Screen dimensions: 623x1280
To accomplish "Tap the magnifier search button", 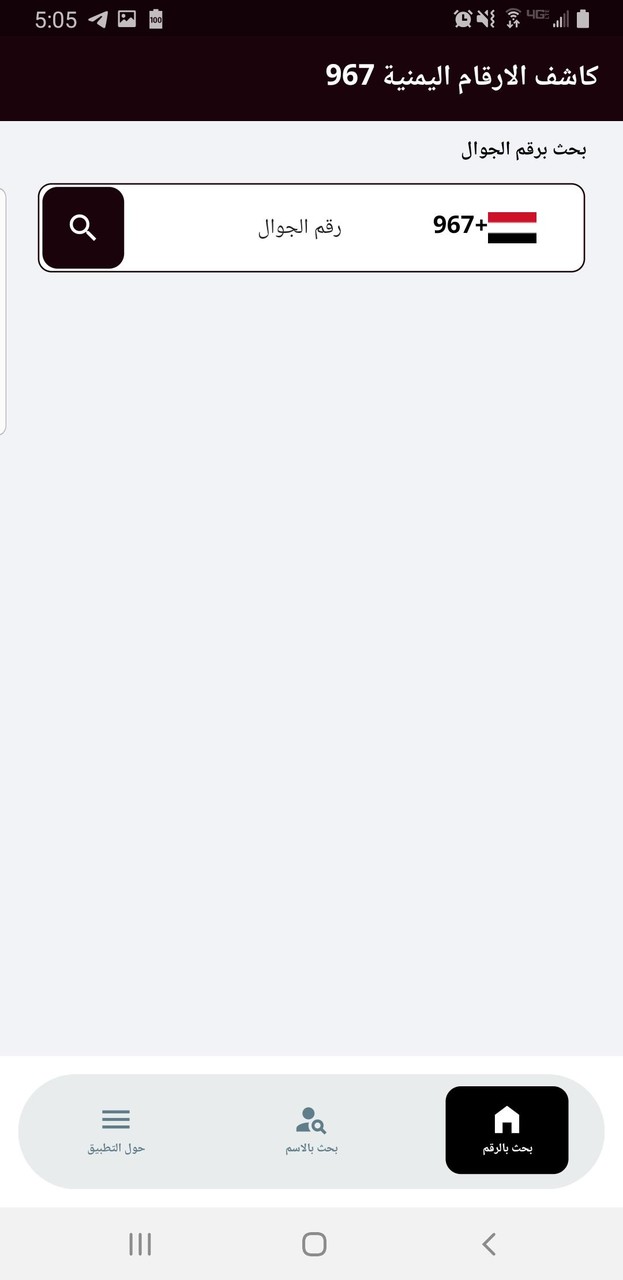I will 83,228.
